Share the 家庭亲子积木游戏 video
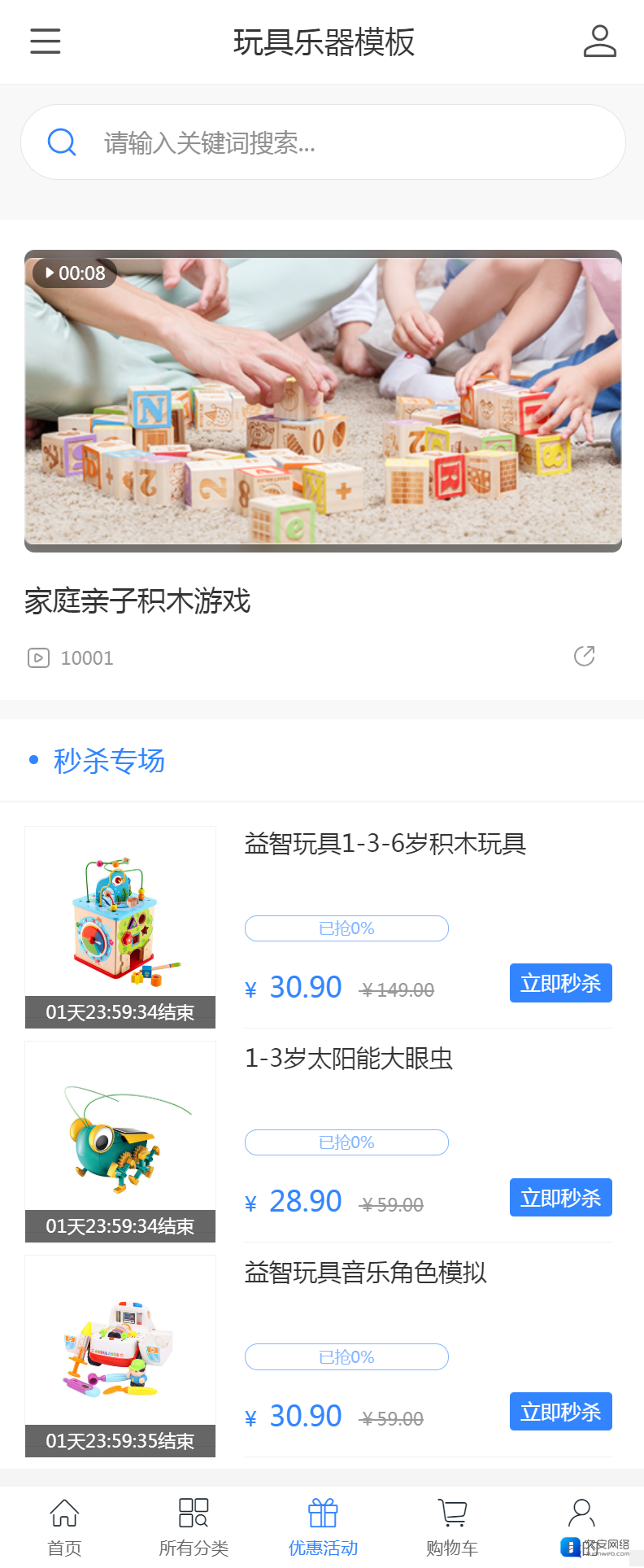The height and width of the screenshot is (1568, 644). [x=584, y=656]
